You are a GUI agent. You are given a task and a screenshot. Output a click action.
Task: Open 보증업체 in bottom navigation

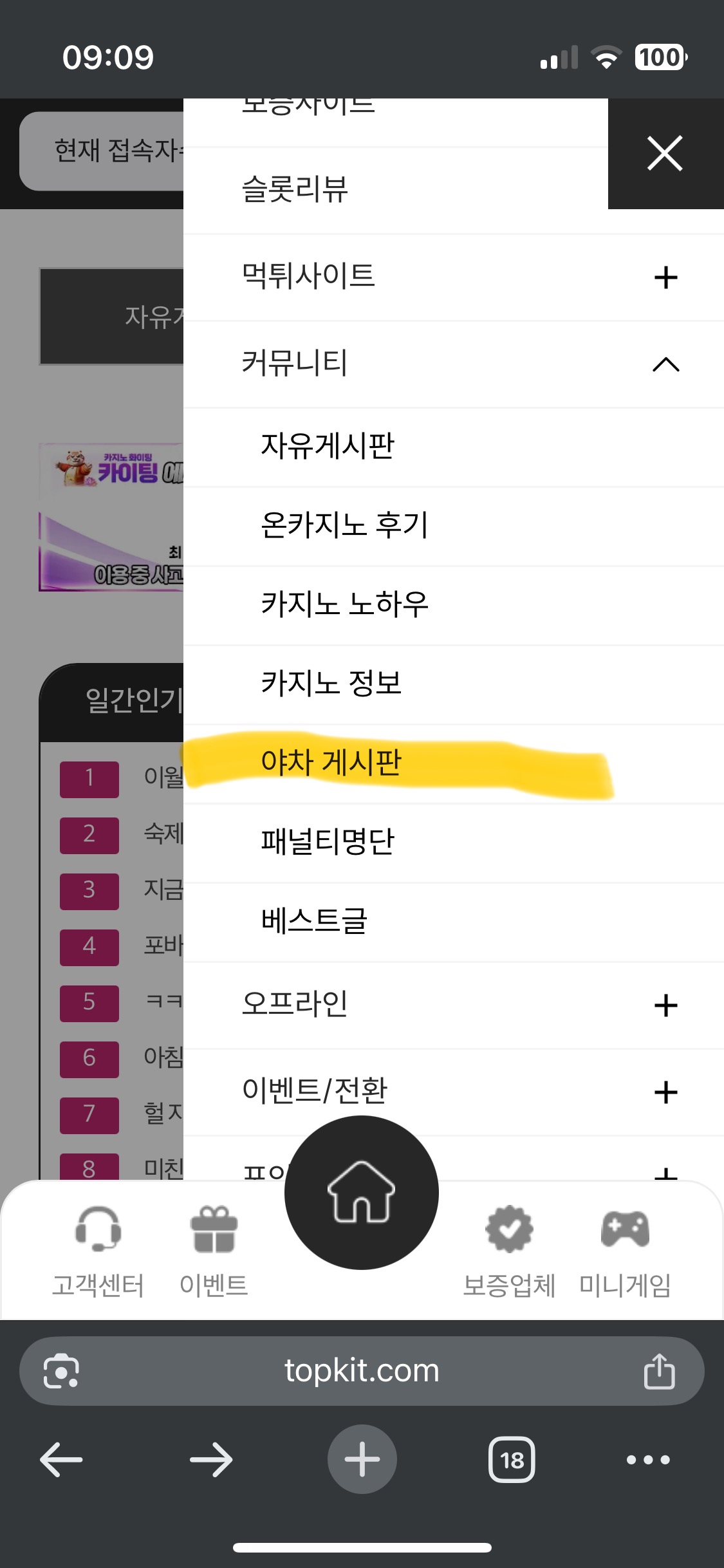coord(509,1251)
